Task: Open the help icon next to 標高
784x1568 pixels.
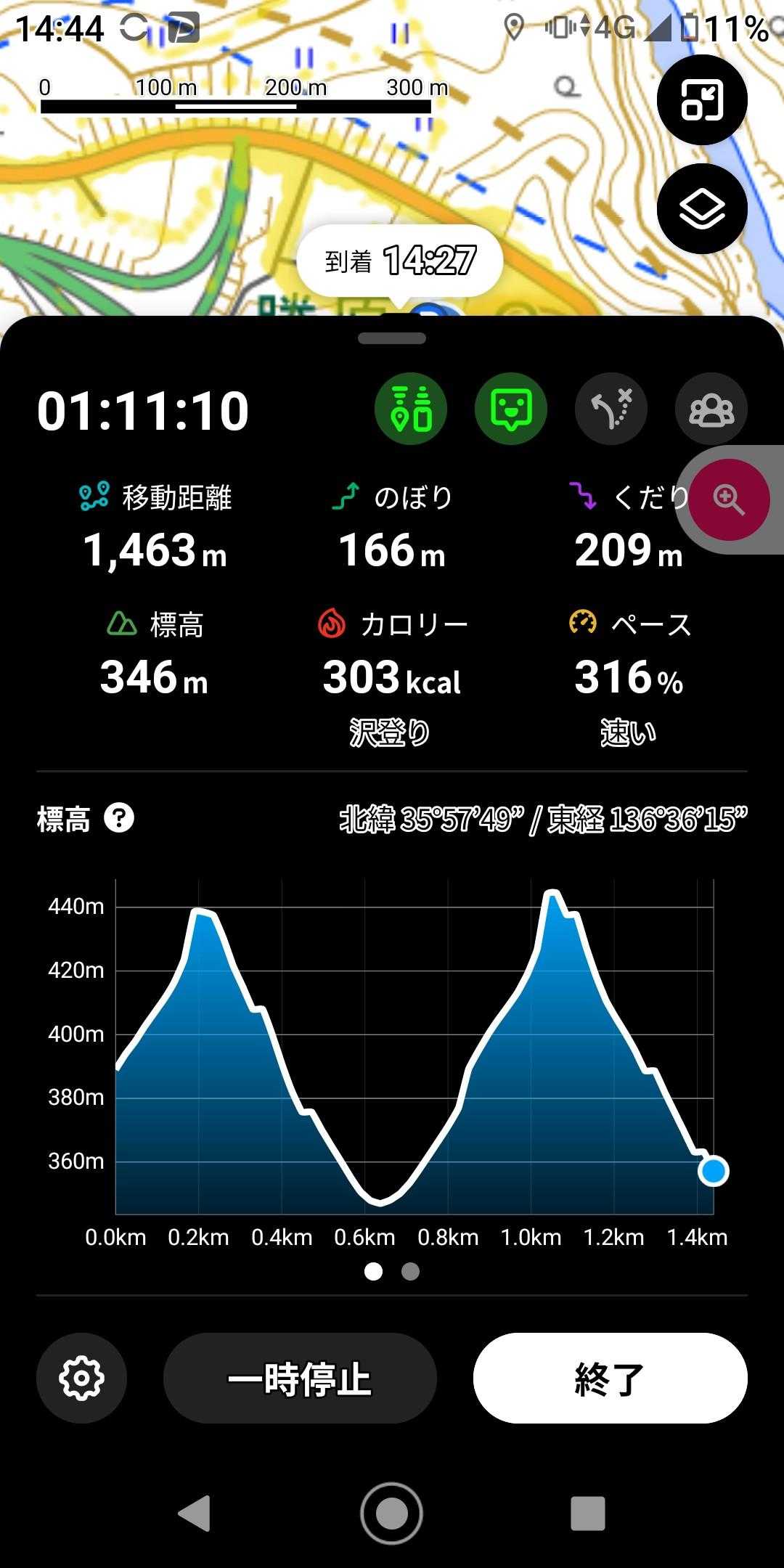Action: (x=119, y=818)
